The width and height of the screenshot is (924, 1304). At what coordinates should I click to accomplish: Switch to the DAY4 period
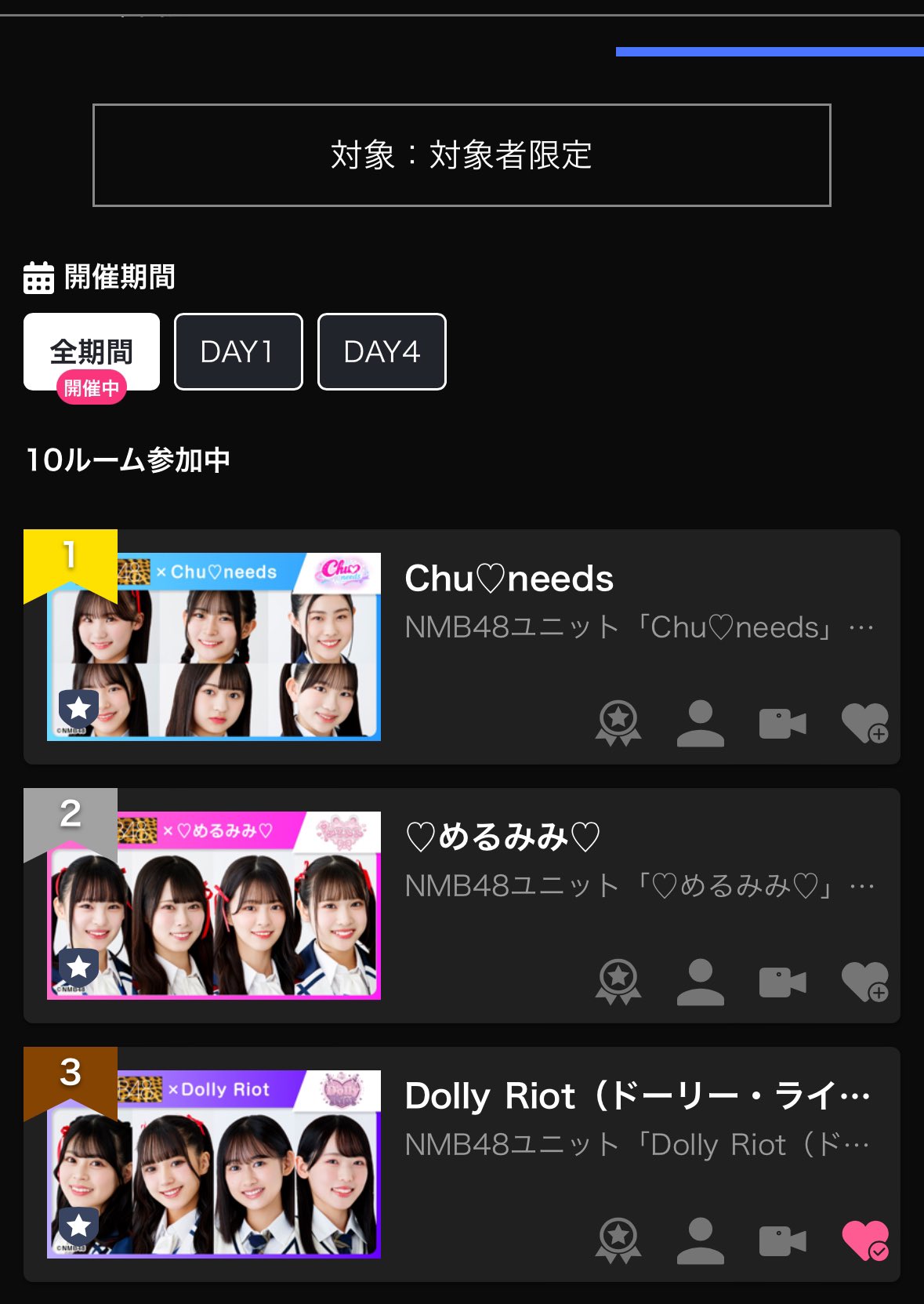tap(382, 352)
